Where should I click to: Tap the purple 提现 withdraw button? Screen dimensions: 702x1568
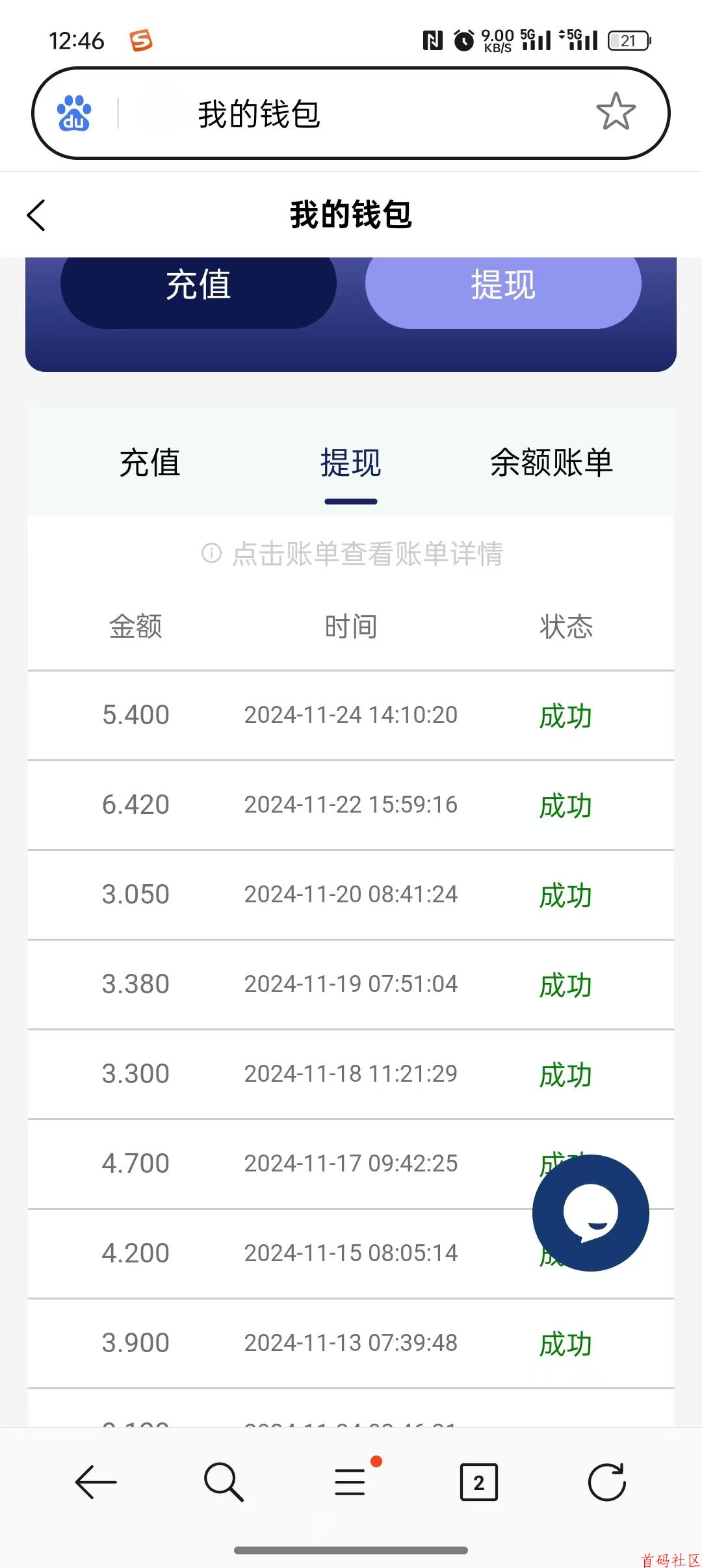coord(503,285)
